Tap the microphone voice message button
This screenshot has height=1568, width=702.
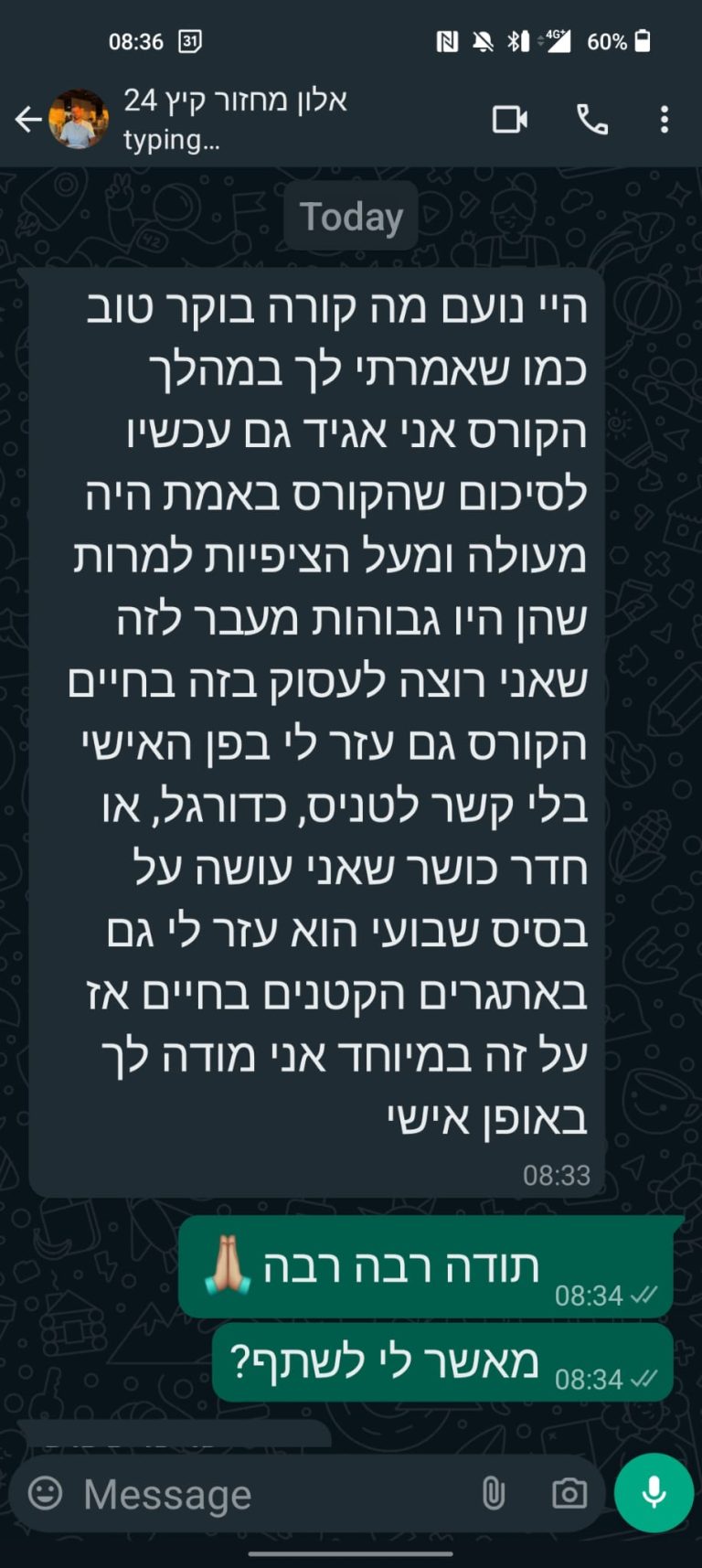(x=654, y=1492)
